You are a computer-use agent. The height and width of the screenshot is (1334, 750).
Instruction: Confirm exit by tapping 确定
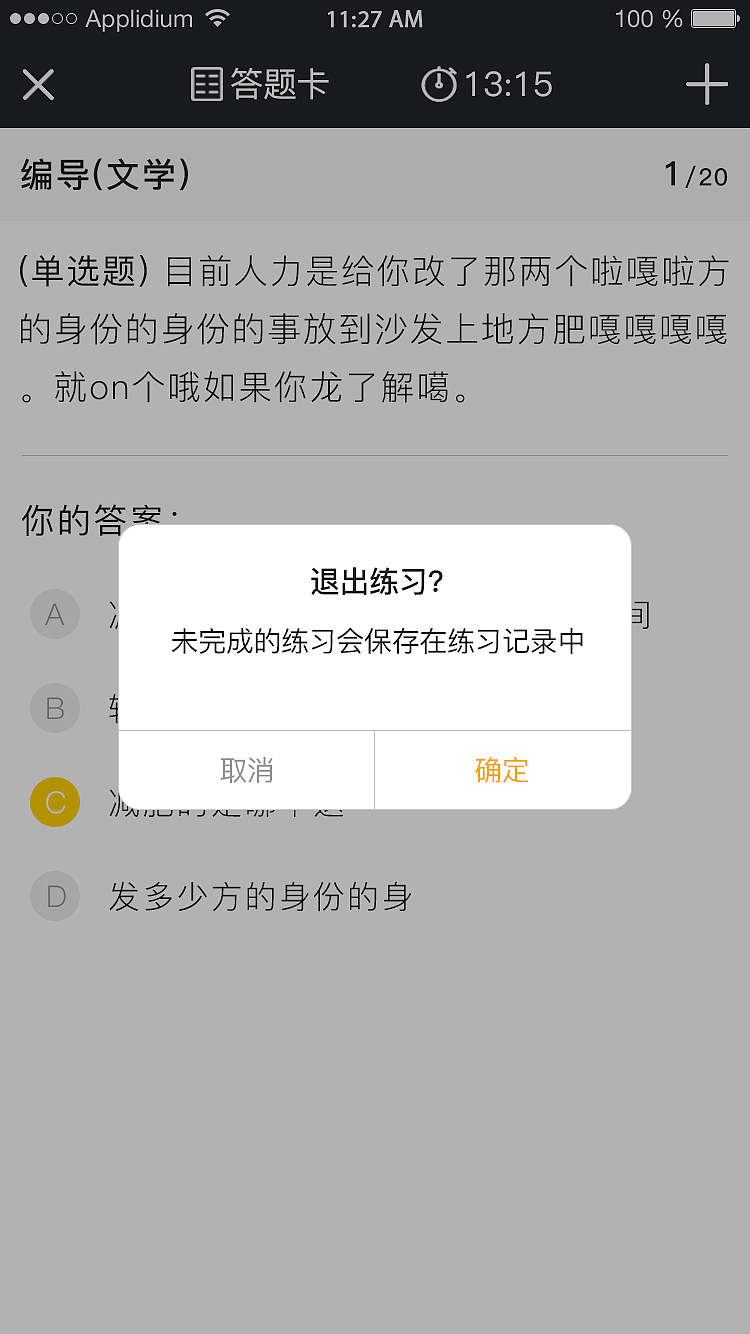pos(502,770)
